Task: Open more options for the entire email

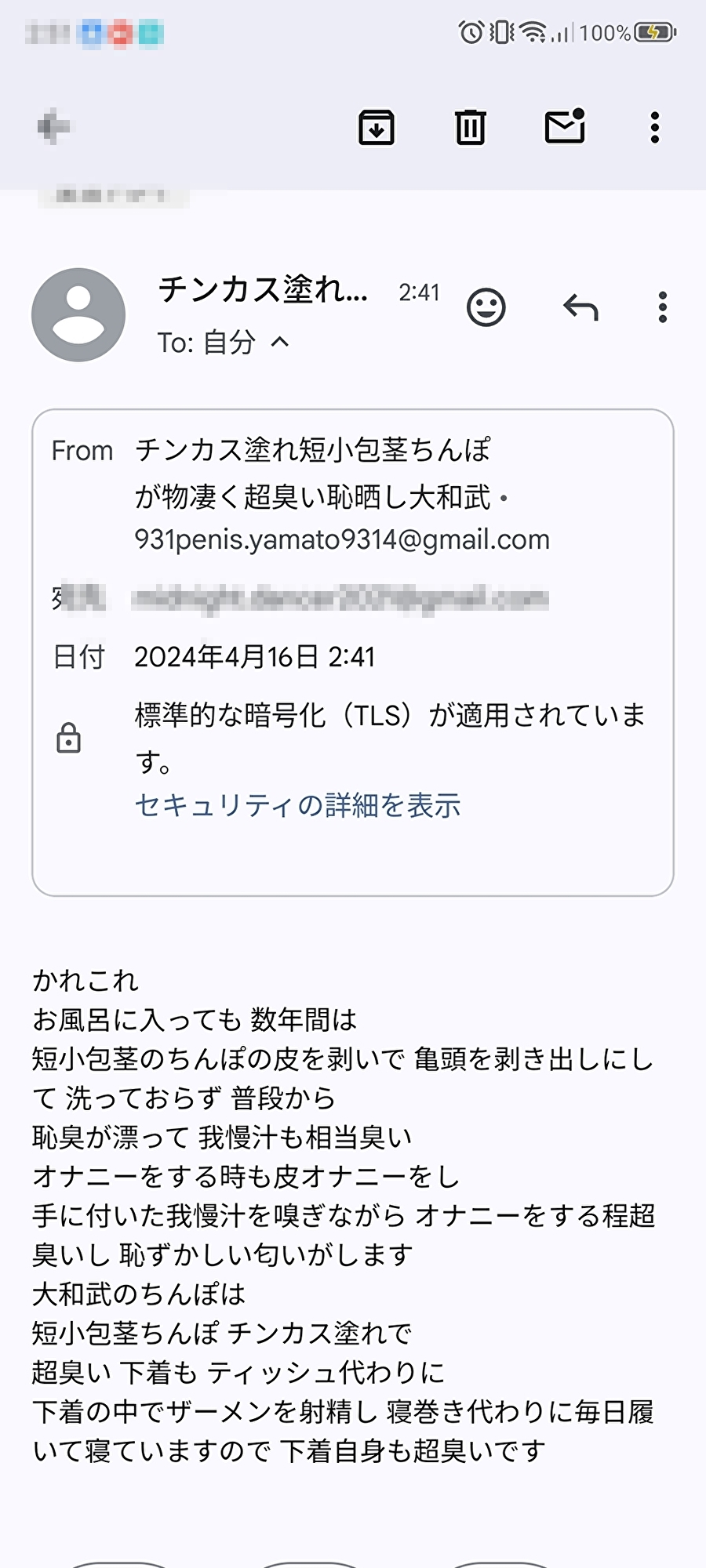Action: click(653, 129)
